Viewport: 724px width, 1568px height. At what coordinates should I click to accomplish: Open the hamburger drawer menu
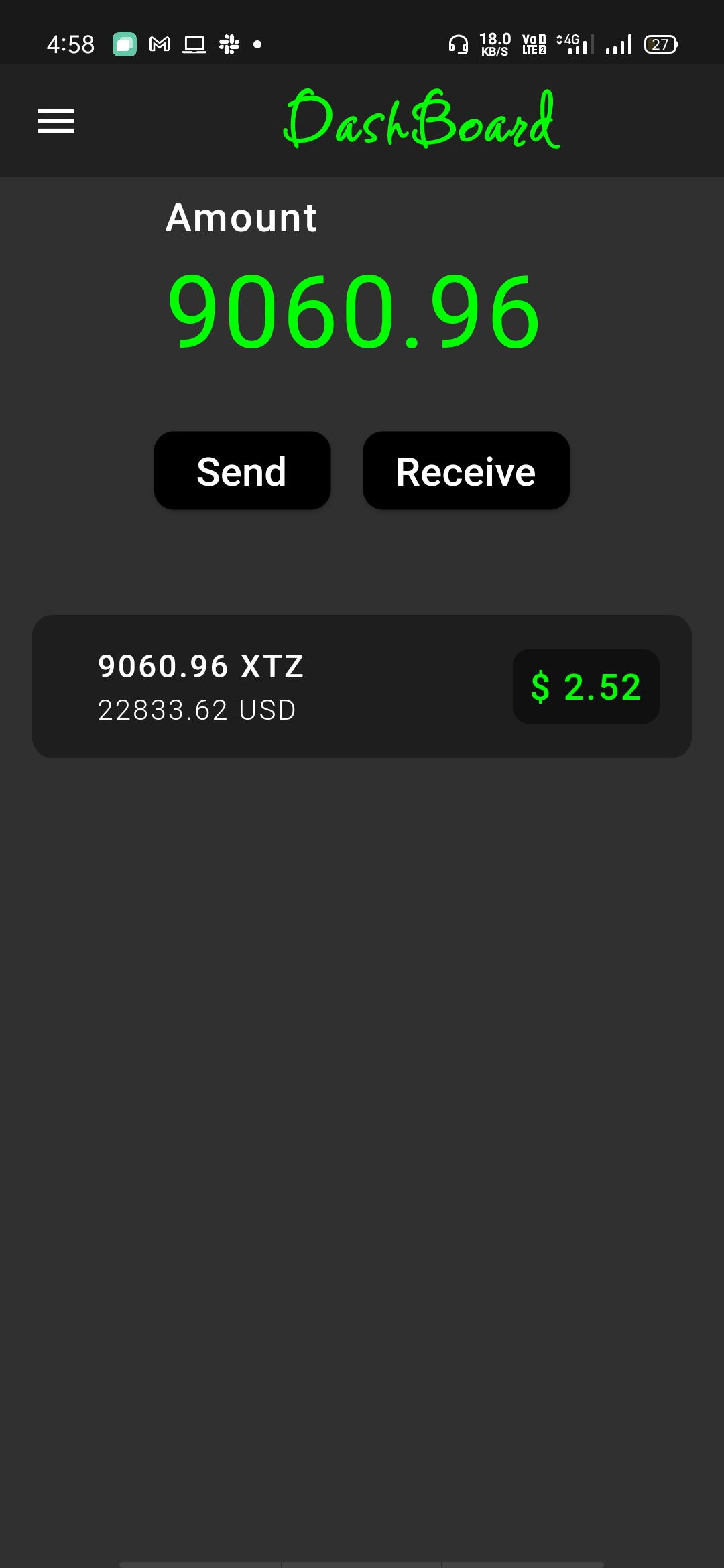tap(56, 121)
